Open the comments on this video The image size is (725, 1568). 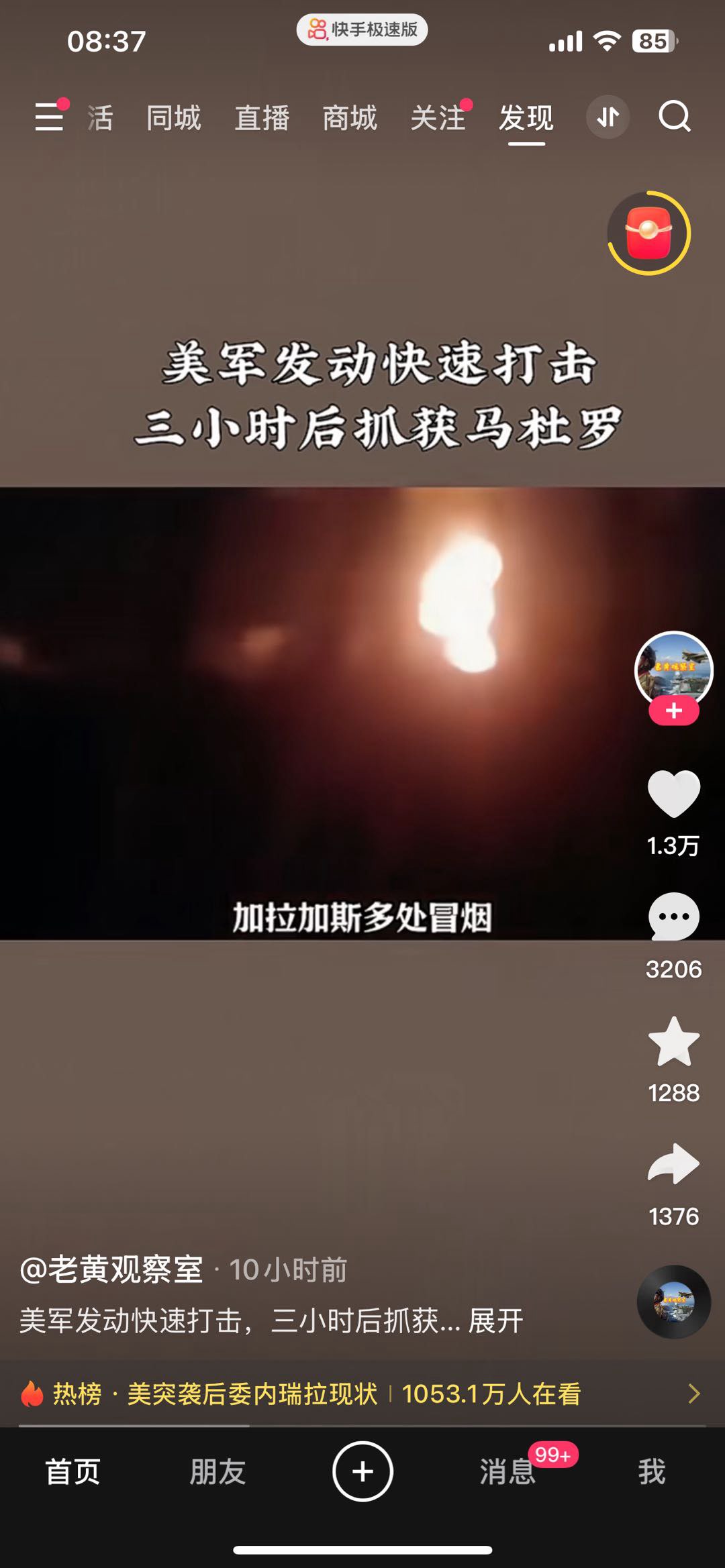(673, 917)
